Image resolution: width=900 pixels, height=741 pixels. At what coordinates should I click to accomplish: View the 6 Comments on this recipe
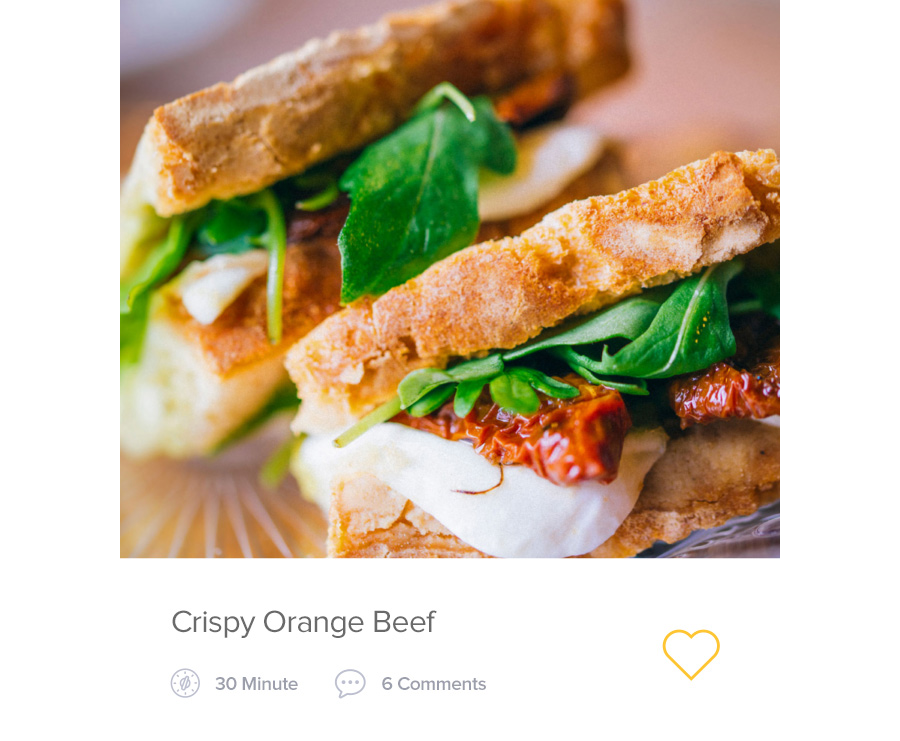[x=432, y=684]
